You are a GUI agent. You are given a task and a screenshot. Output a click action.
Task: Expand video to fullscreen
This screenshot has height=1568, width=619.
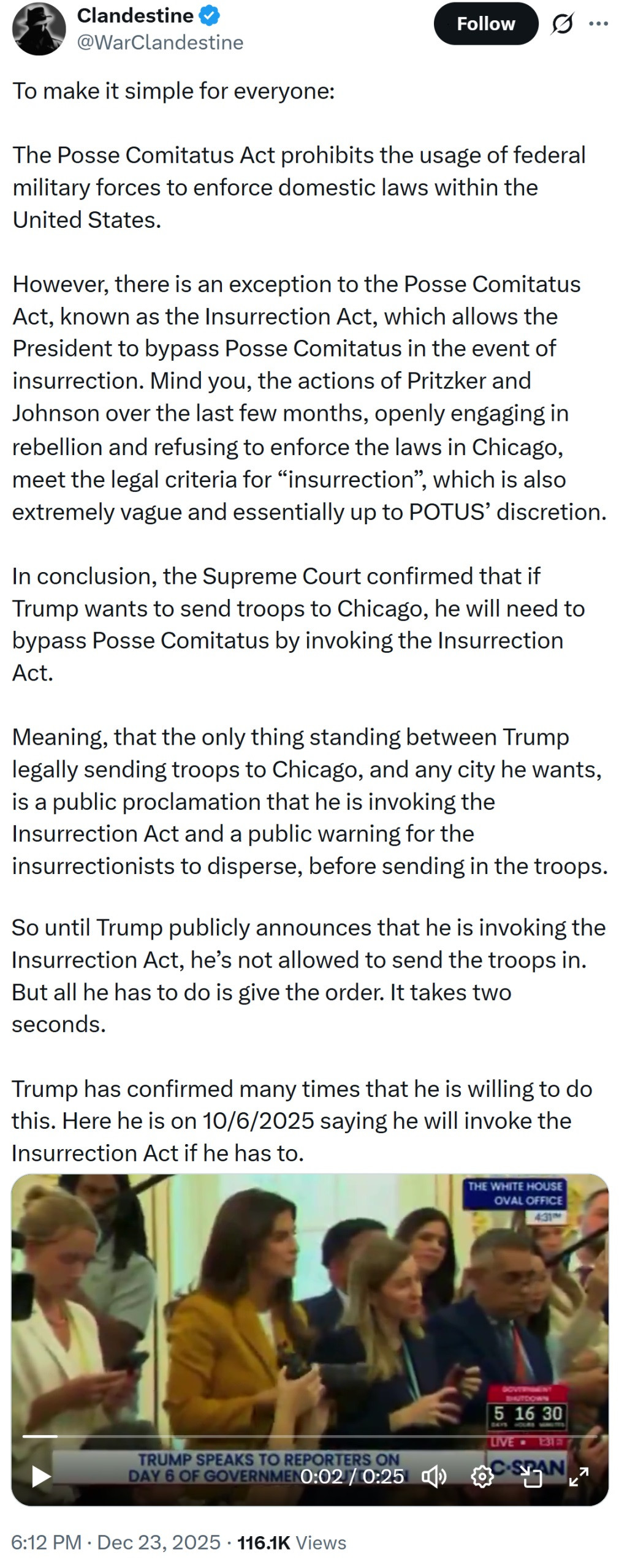(x=579, y=1477)
